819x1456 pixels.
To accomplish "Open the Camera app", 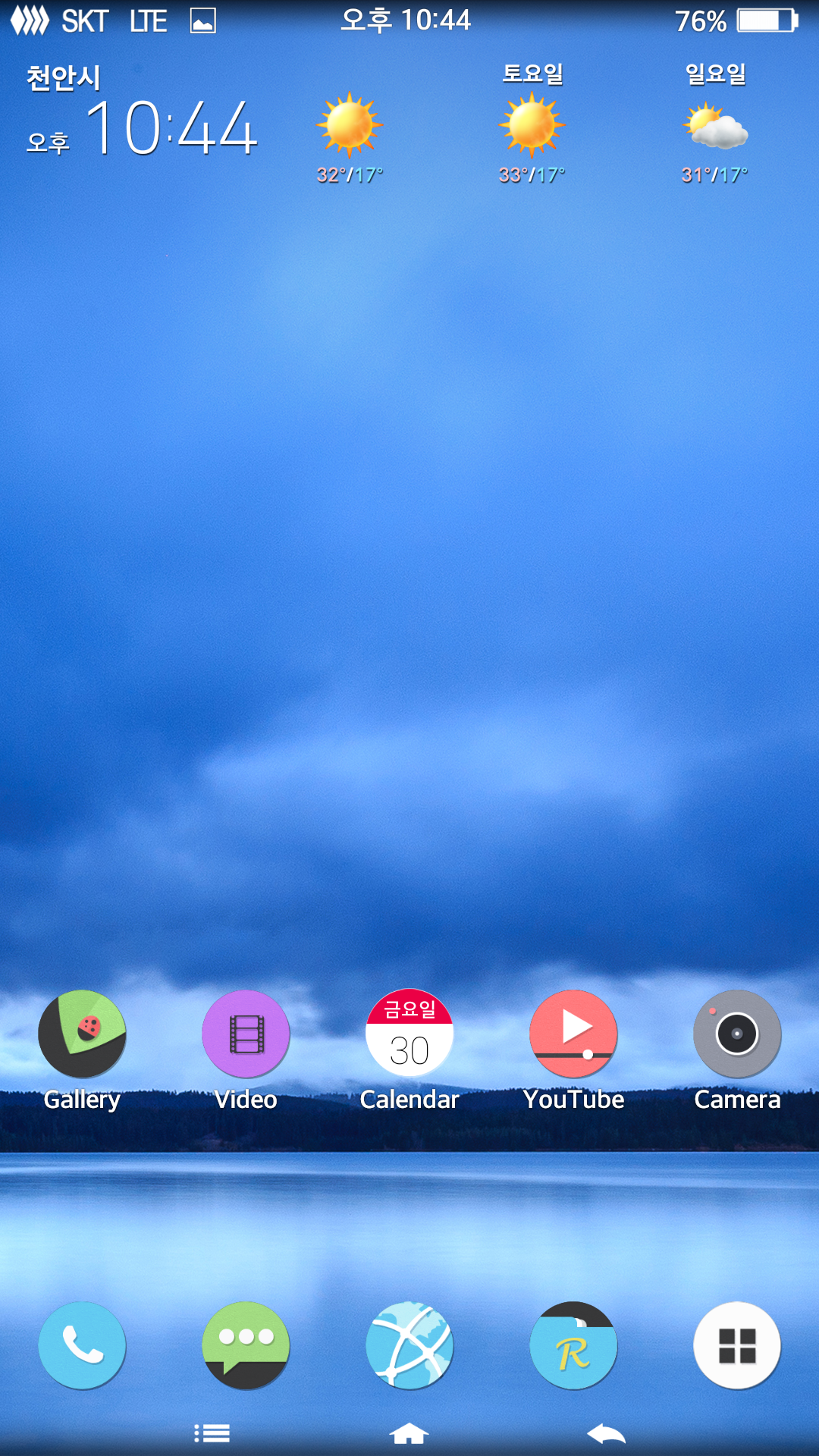I will coord(737,1034).
